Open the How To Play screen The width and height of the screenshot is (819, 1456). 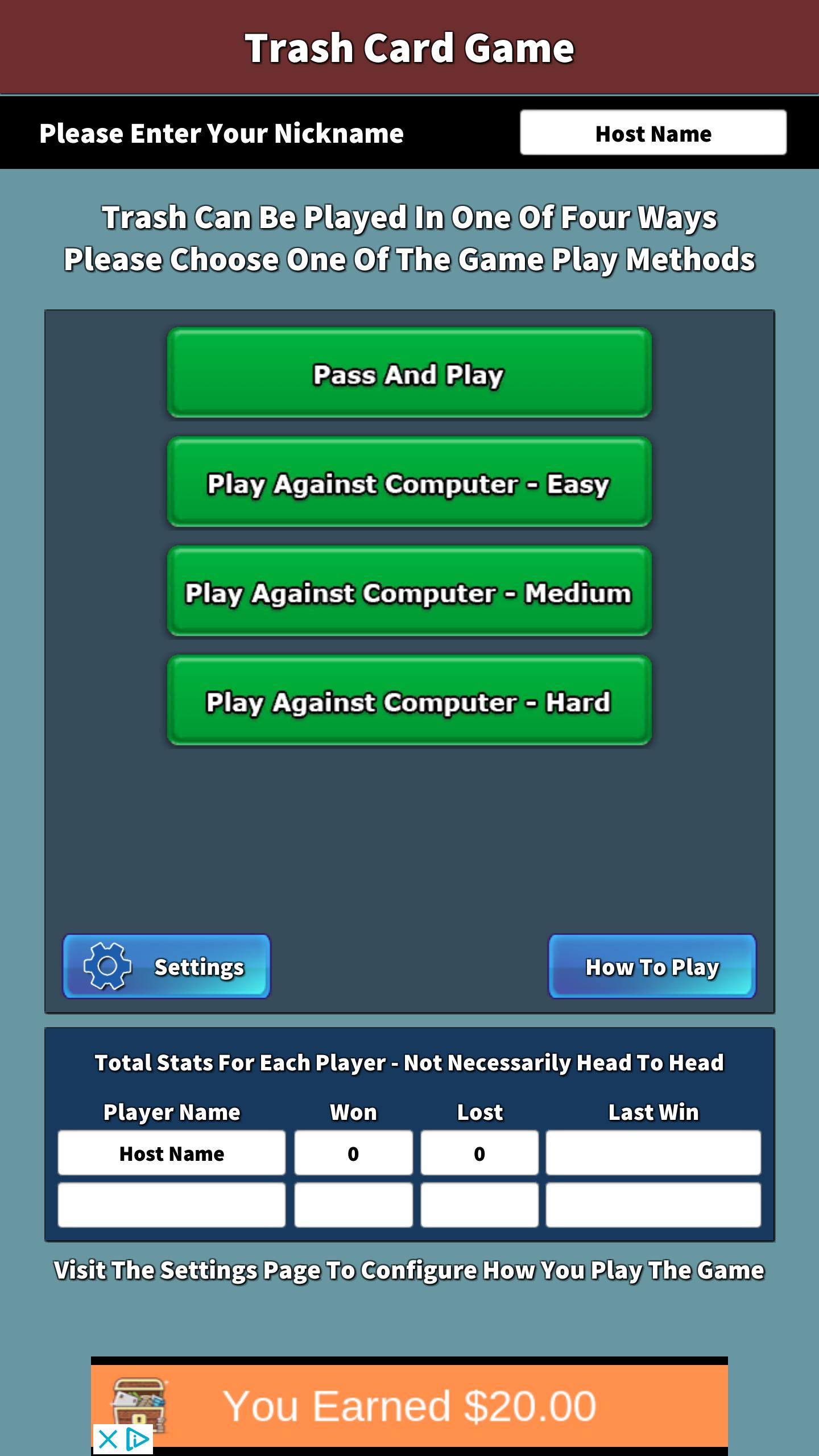(652, 966)
